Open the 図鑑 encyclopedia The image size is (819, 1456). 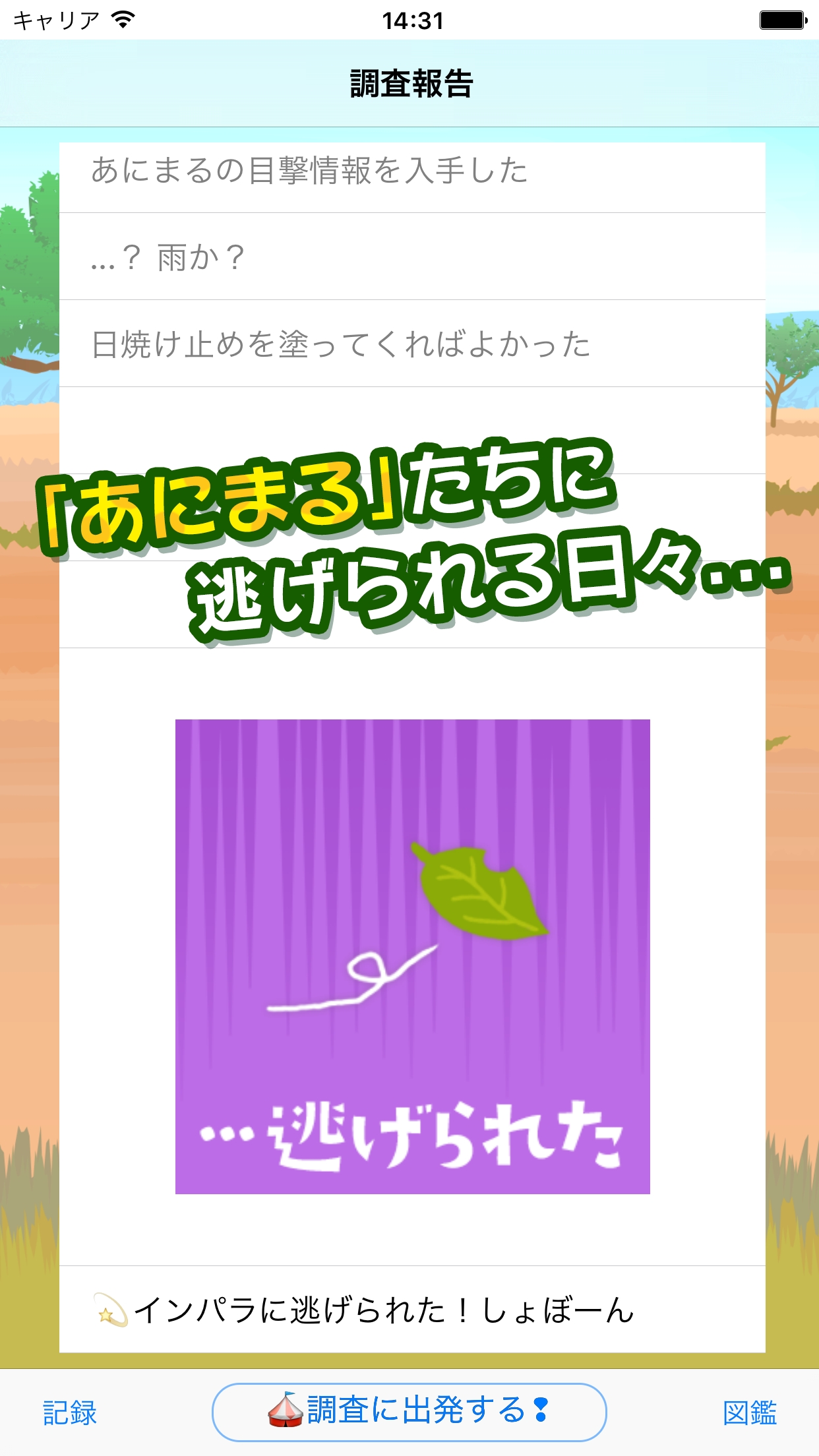[749, 1413]
